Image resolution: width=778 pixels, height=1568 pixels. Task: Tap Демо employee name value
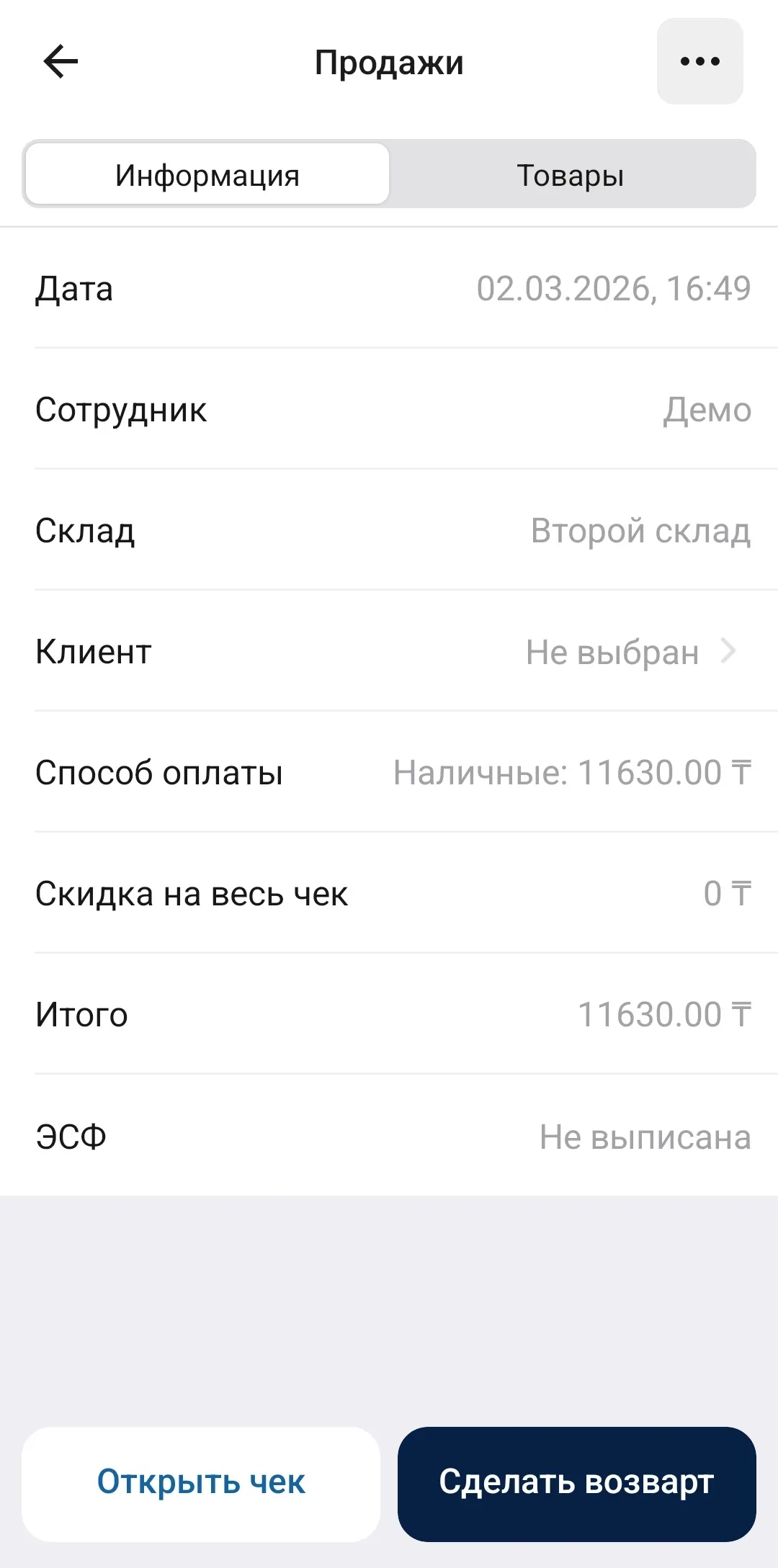pyautogui.click(x=707, y=411)
